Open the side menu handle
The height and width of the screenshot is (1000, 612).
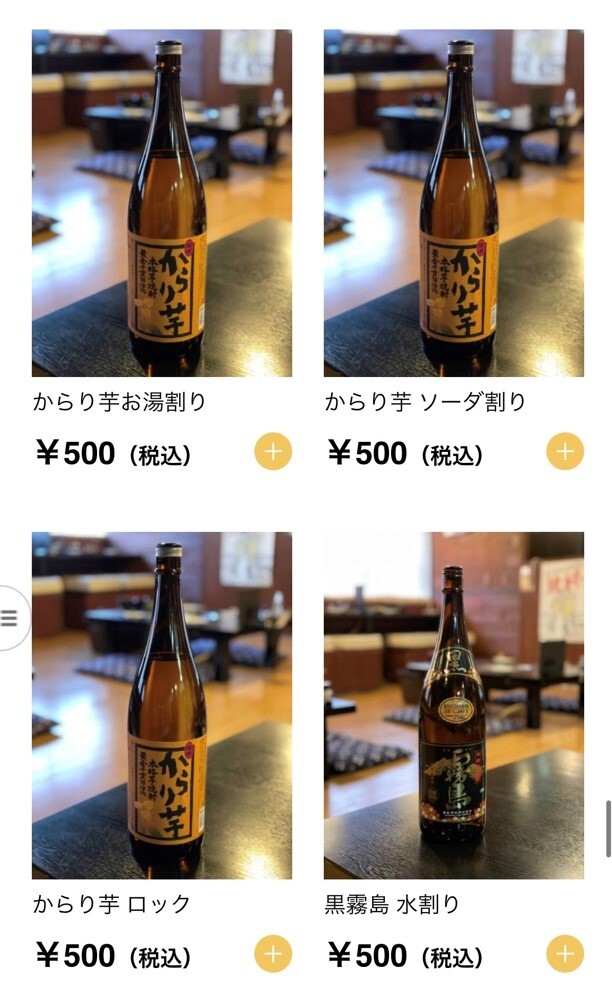(11, 618)
